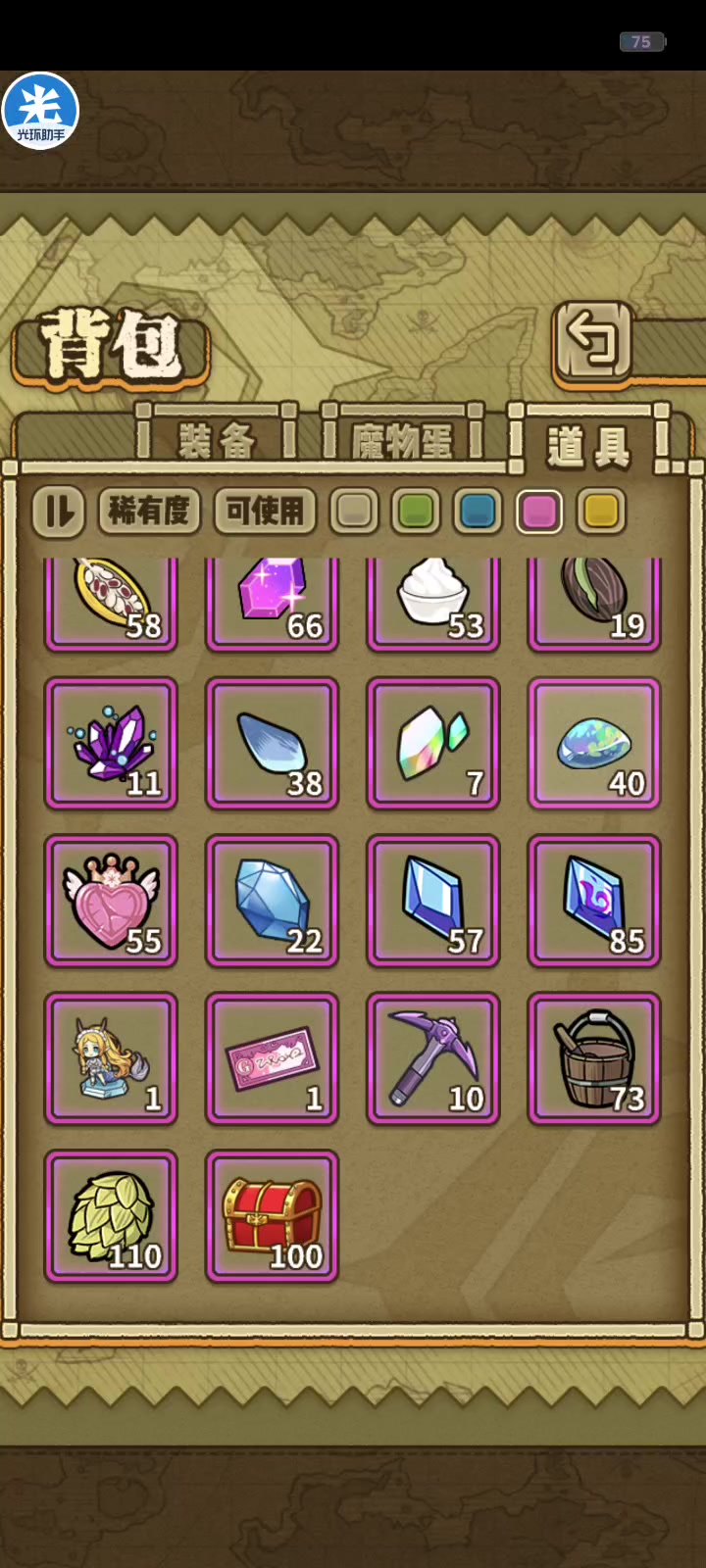The height and width of the screenshot is (1568, 706).
Task: Select the wooden bucket with 73
Action: point(594,1058)
